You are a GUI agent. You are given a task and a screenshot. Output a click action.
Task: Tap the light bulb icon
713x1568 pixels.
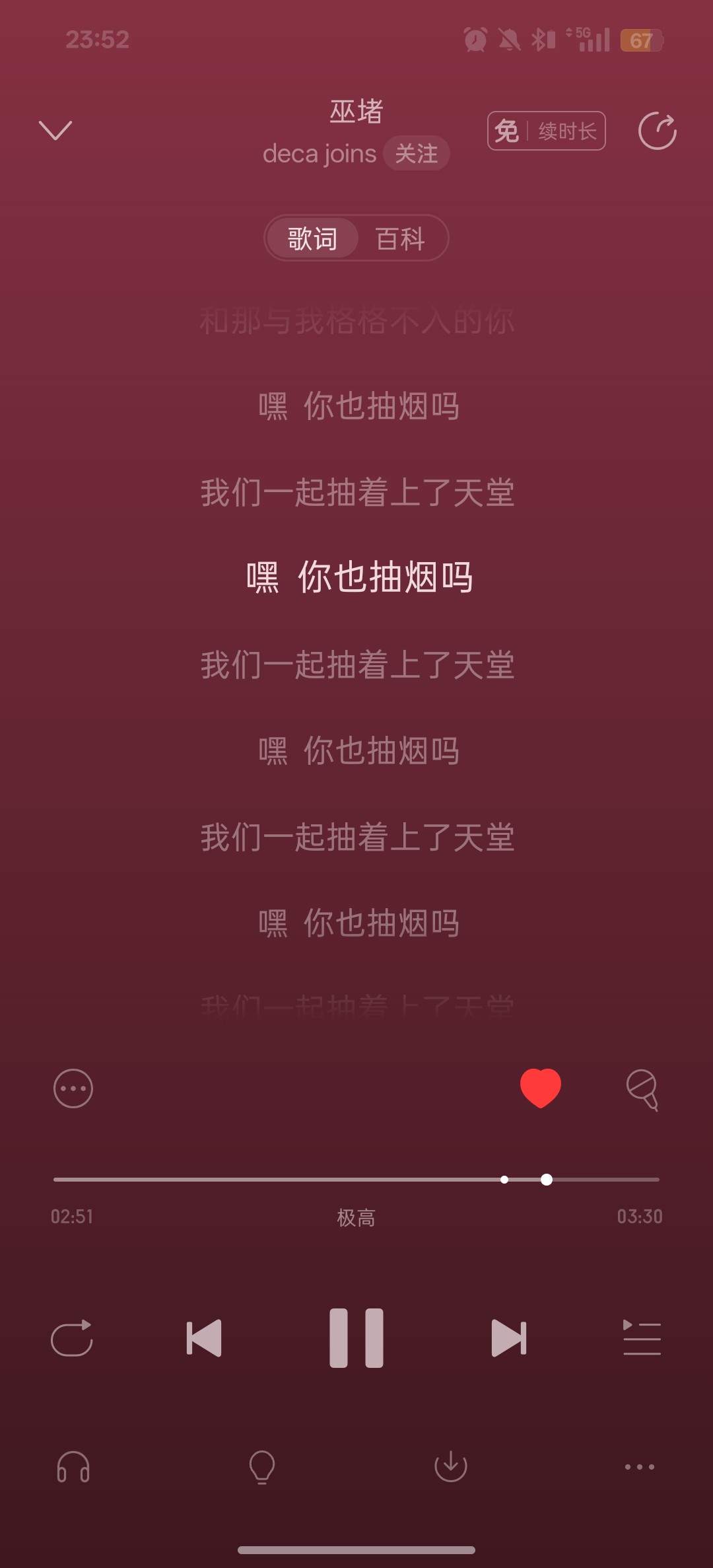coord(262,1467)
